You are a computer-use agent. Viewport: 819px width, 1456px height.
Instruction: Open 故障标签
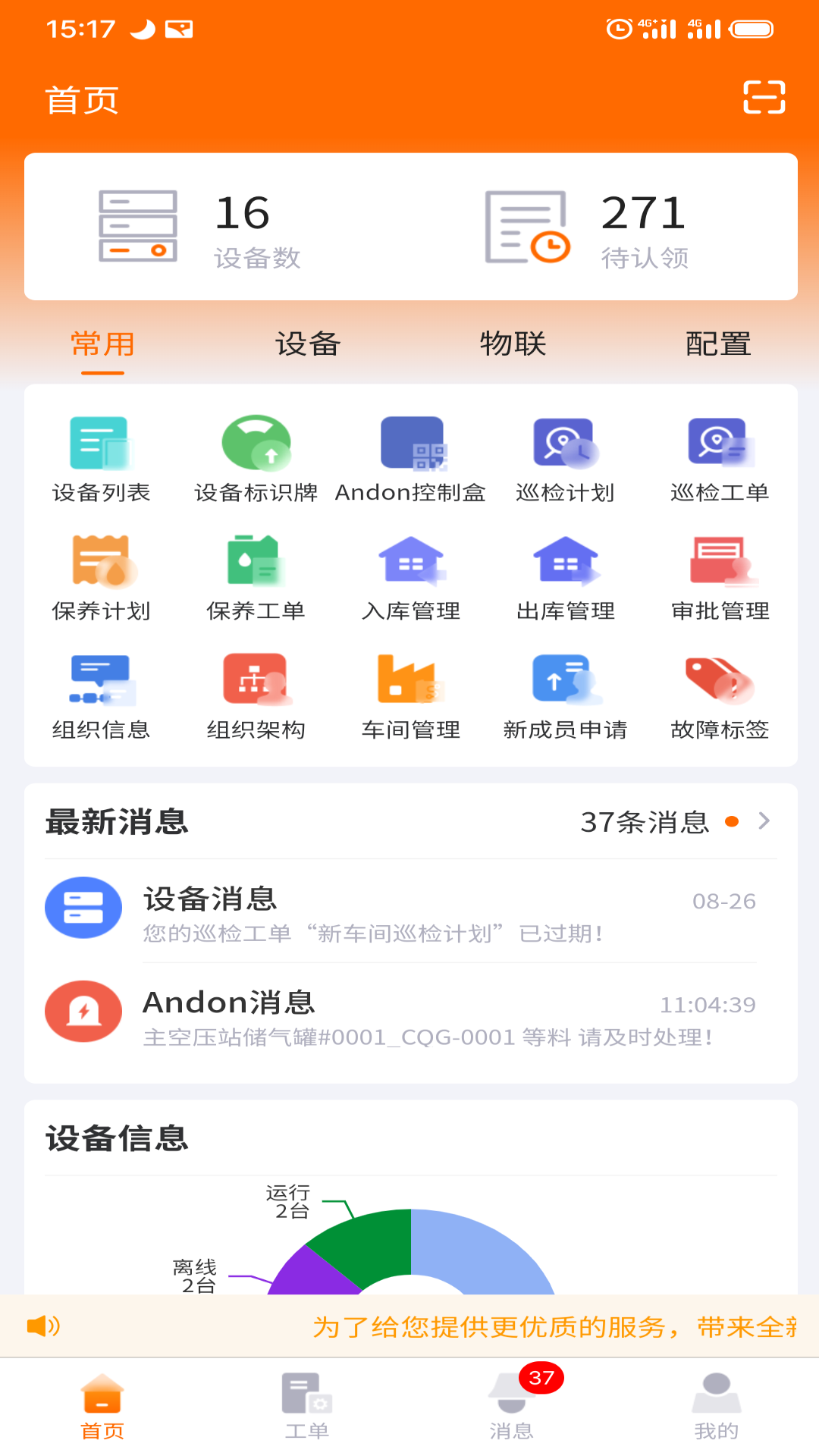[720, 696]
